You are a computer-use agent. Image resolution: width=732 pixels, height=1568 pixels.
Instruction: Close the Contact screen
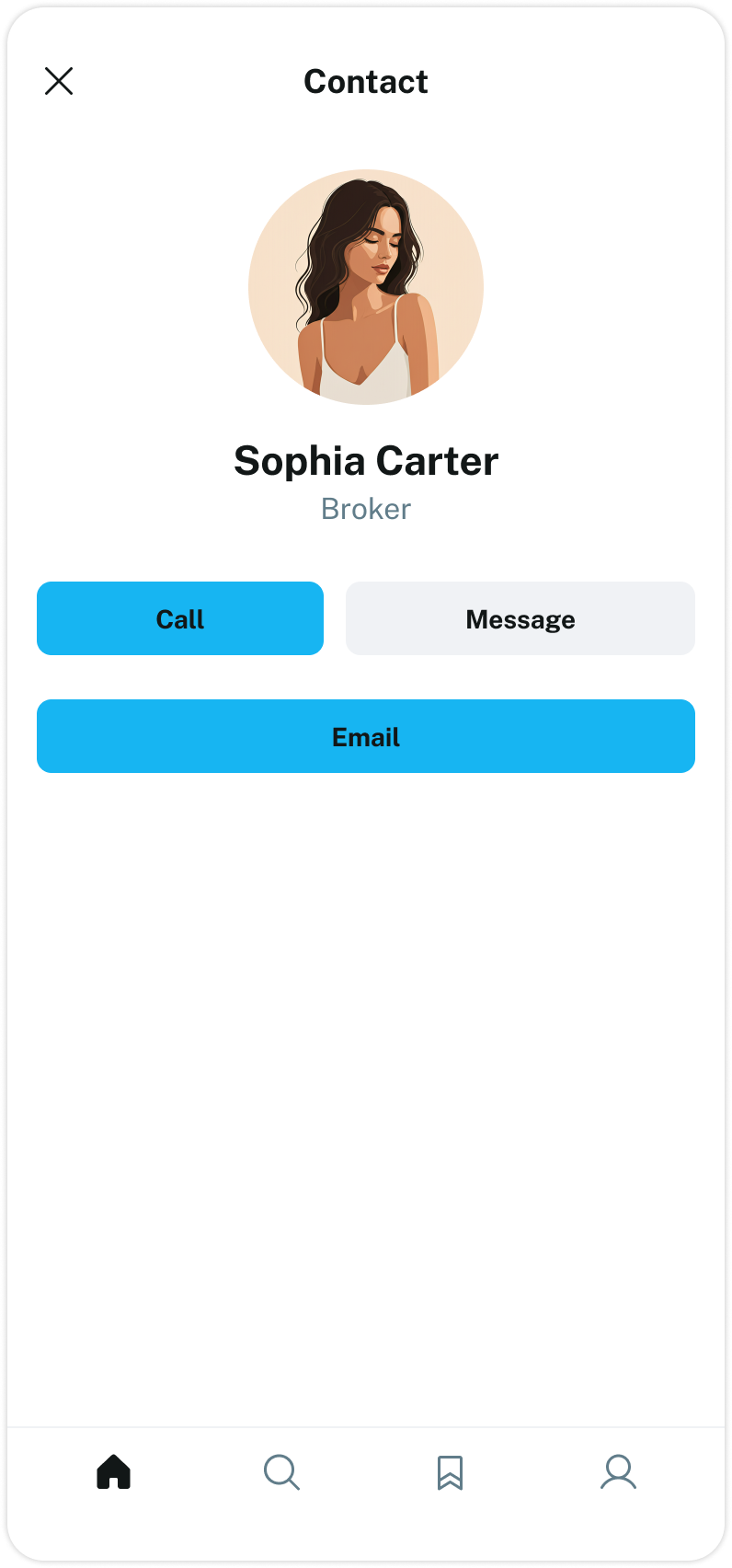tap(59, 81)
